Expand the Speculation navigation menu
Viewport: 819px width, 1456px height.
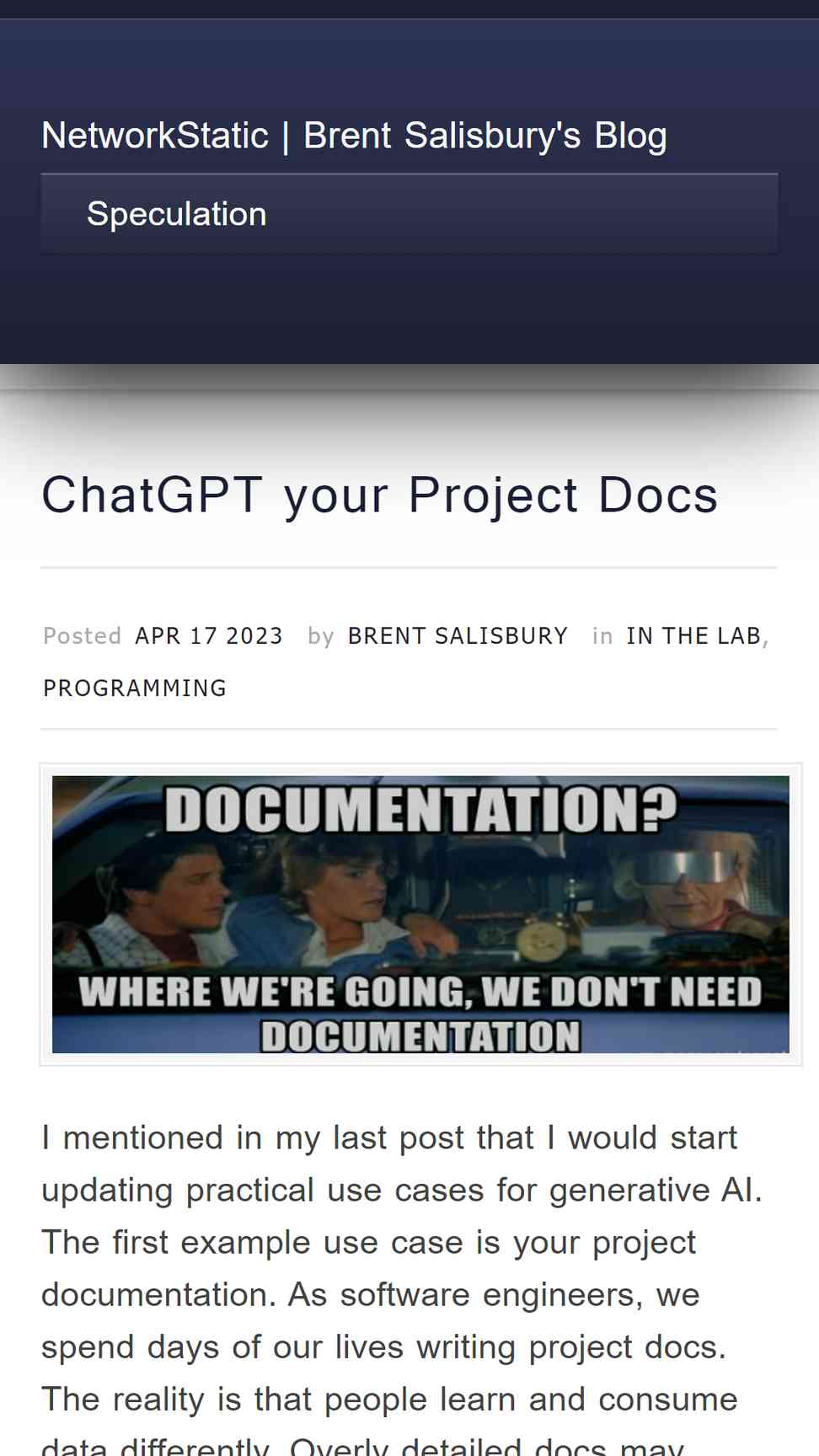tap(409, 214)
